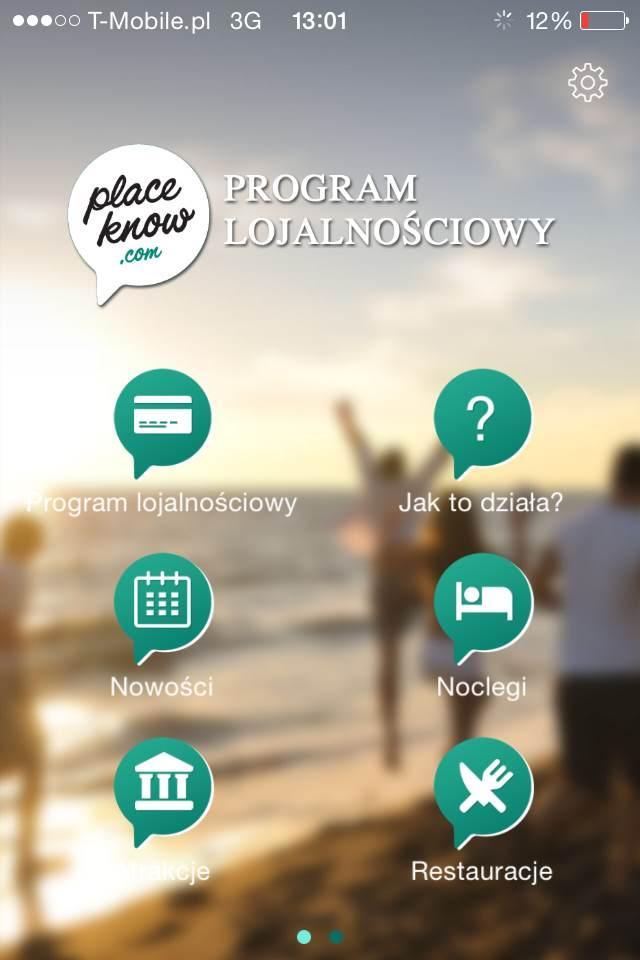
Task: Open Nowości news section
Action: coord(162,605)
